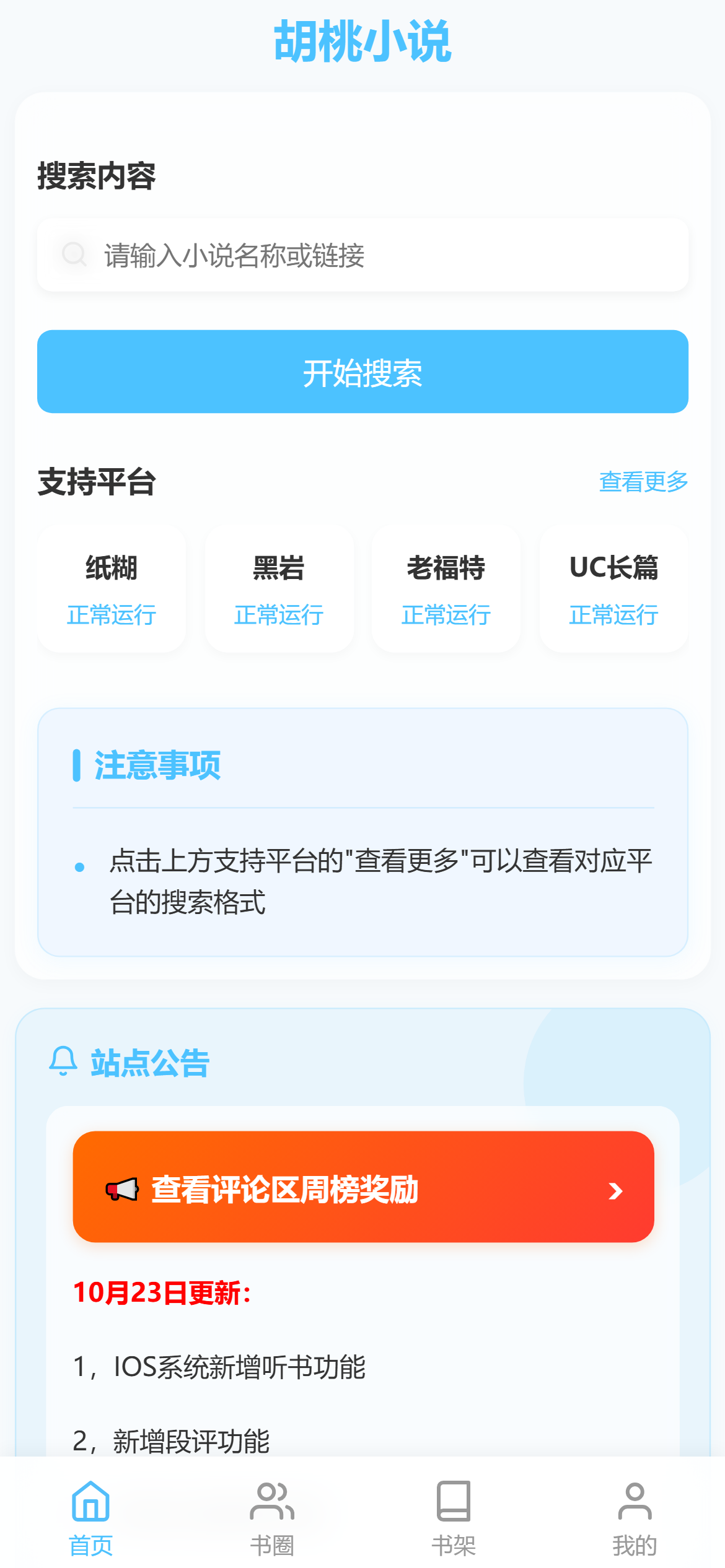Check UC长篇 platform status card

pos(613,588)
